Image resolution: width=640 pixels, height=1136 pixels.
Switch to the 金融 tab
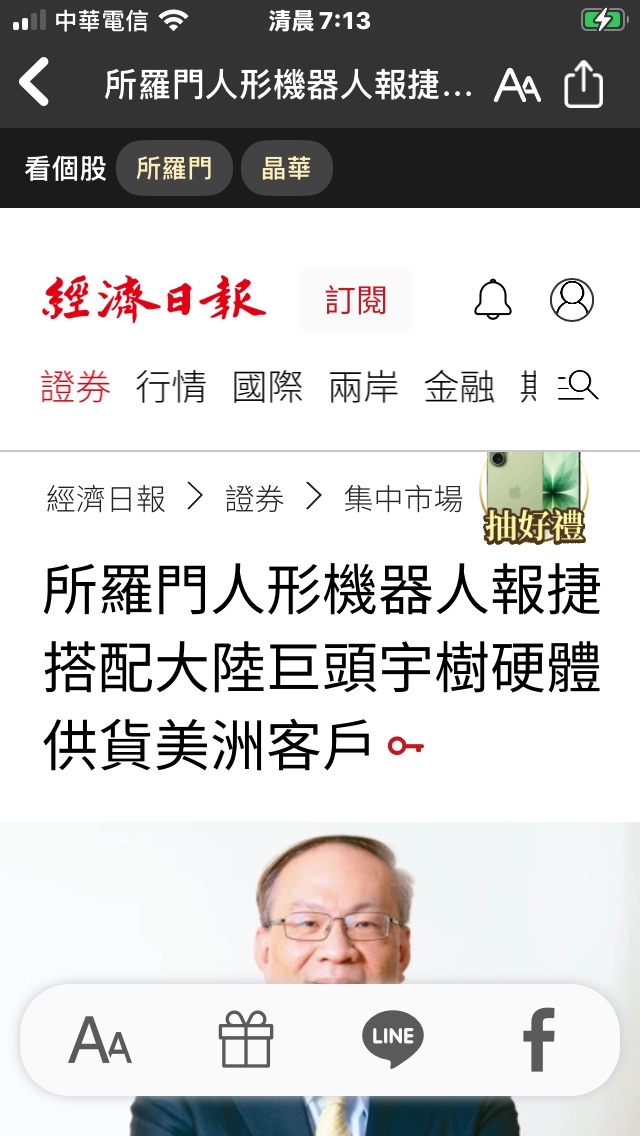460,386
